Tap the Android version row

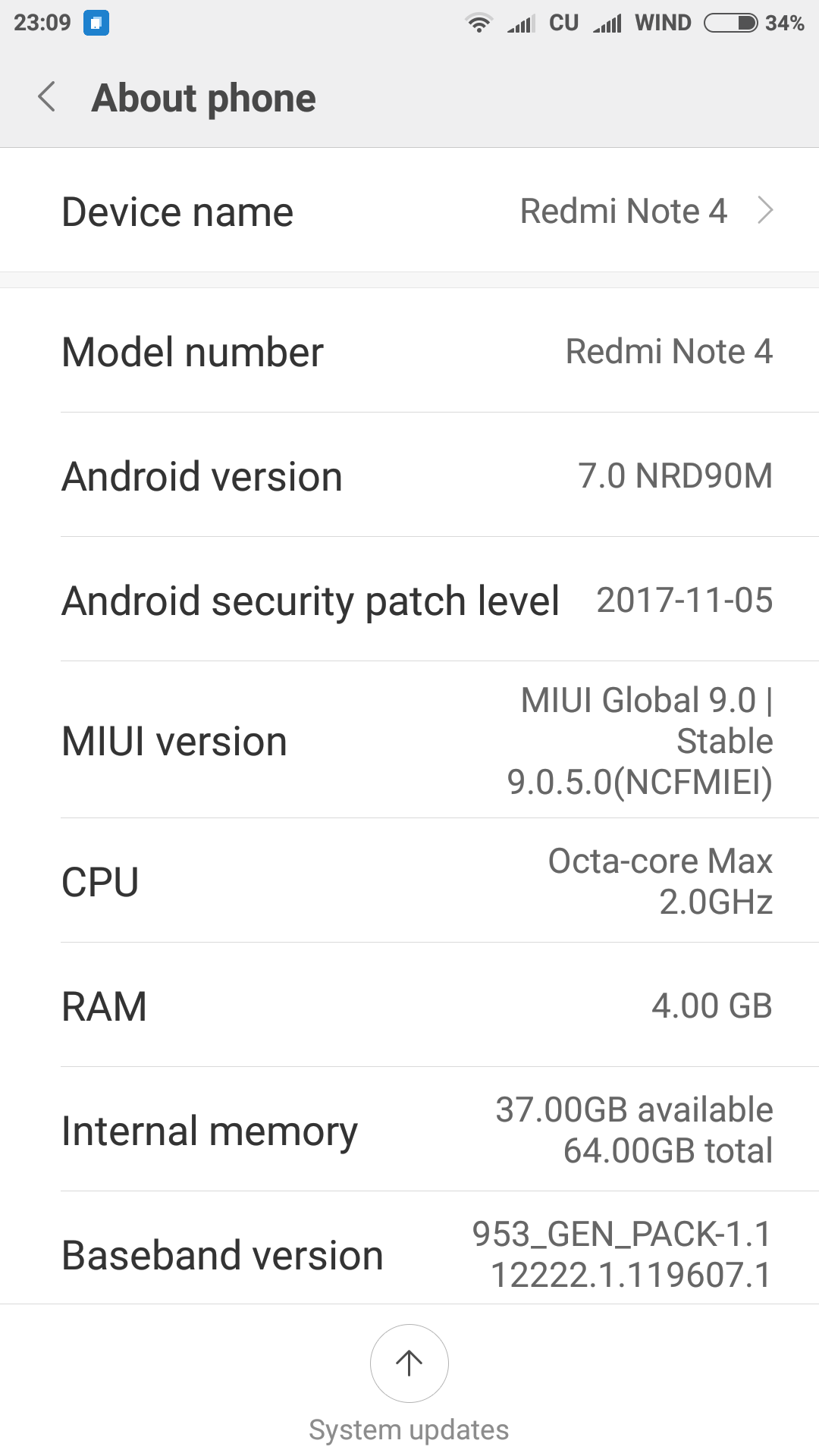(x=409, y=476)
